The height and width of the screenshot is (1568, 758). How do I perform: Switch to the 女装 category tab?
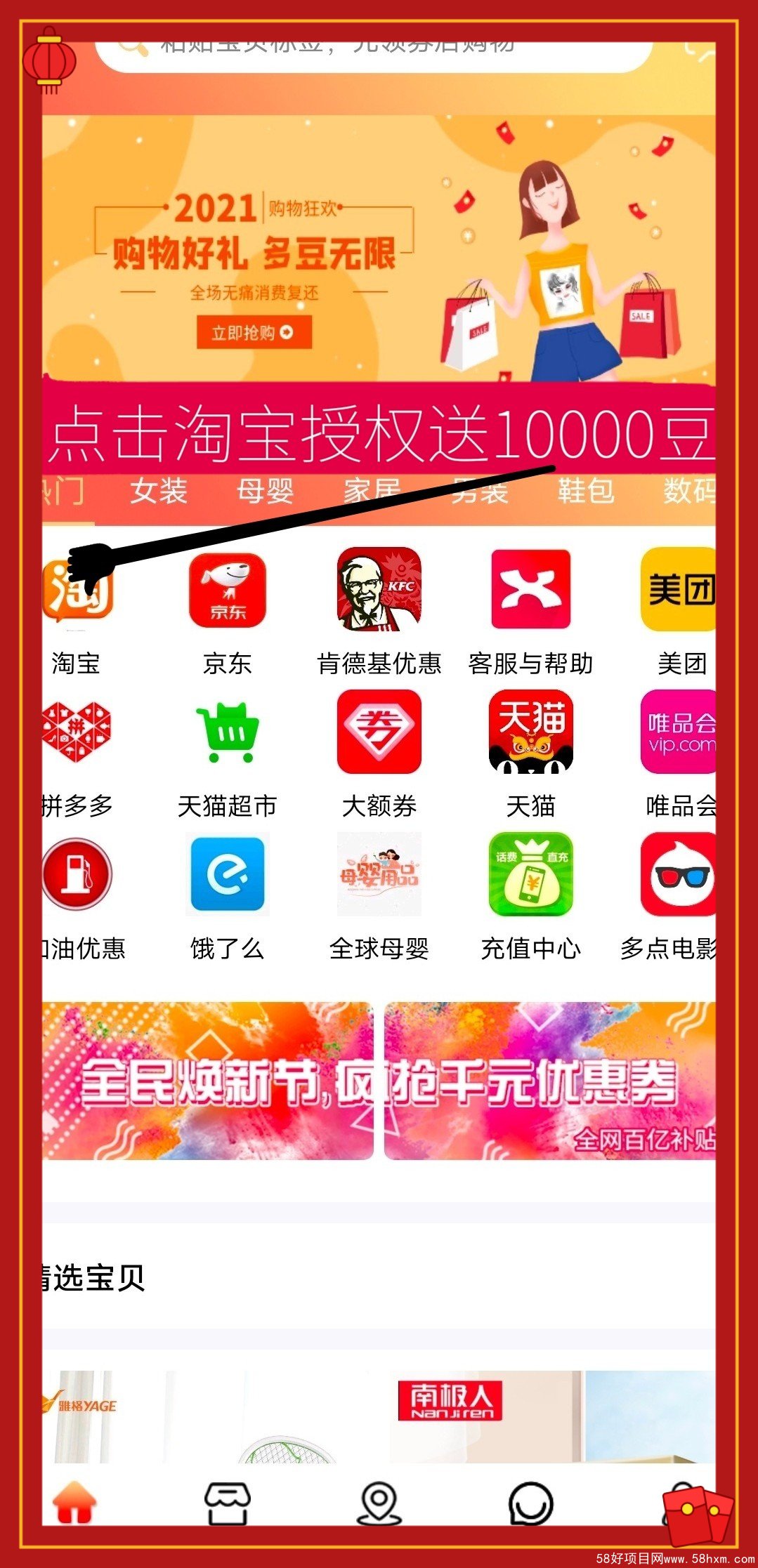tap(159, 491)
